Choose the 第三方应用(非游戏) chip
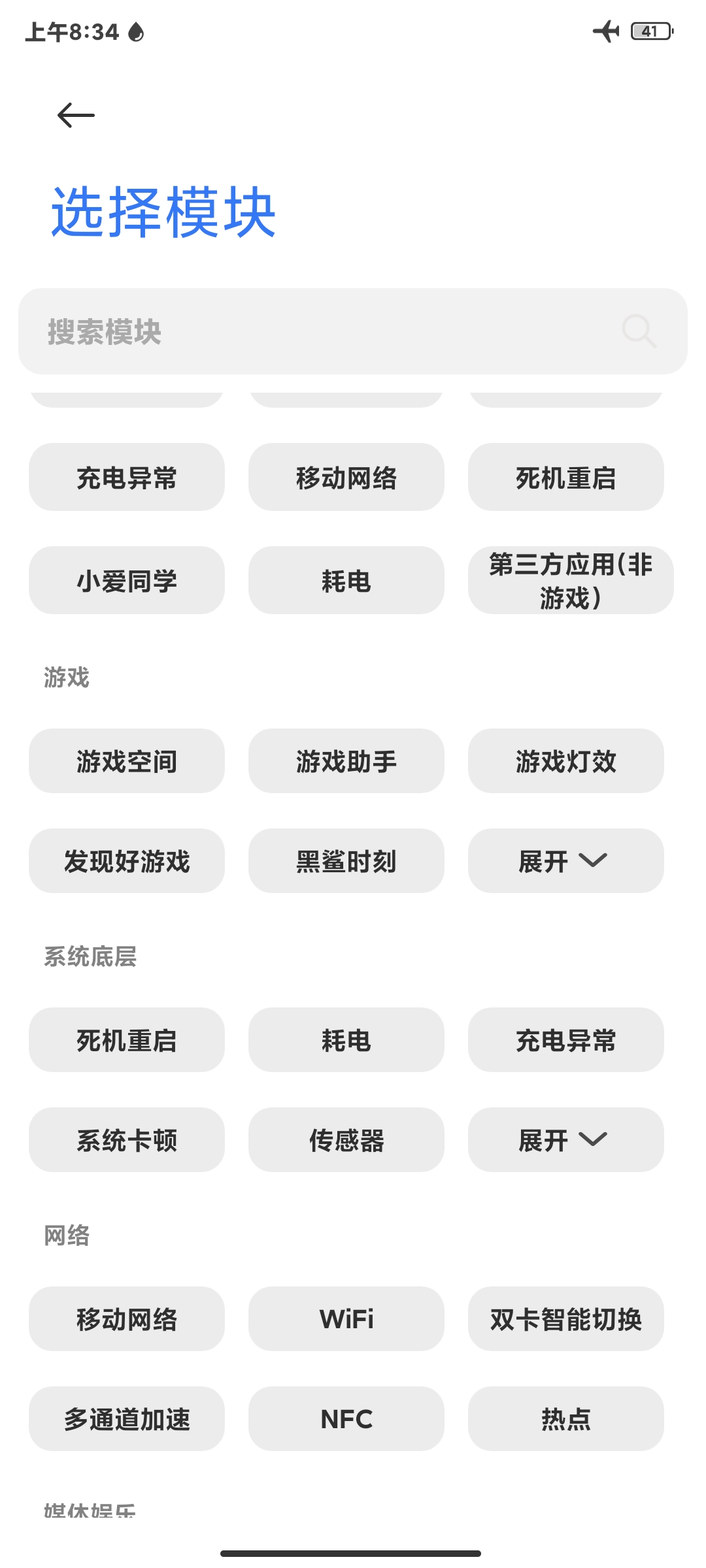 coord(570,581)
